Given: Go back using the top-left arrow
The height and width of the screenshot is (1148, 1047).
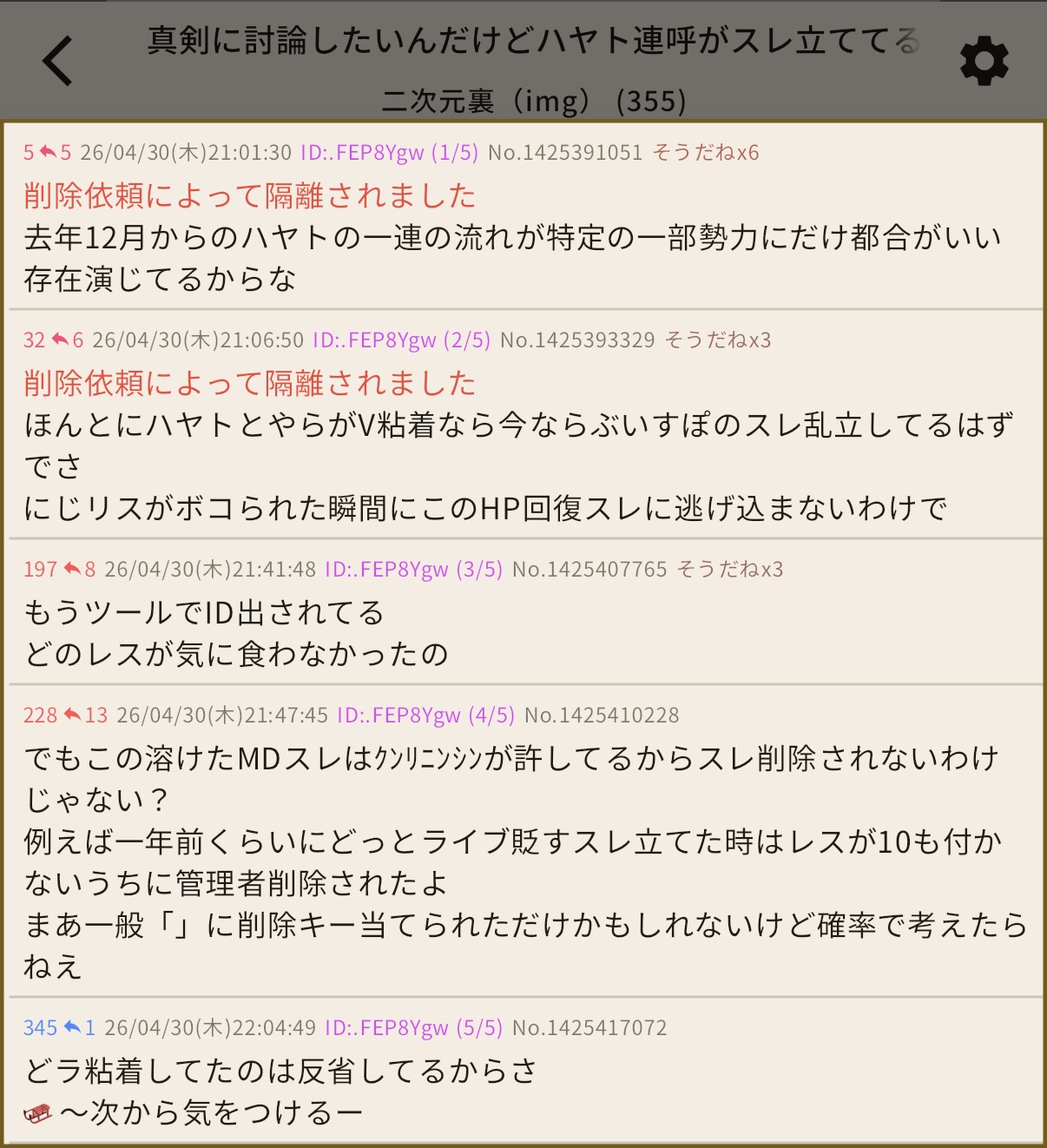Looking at the screenshot, I should pos(57,62).
